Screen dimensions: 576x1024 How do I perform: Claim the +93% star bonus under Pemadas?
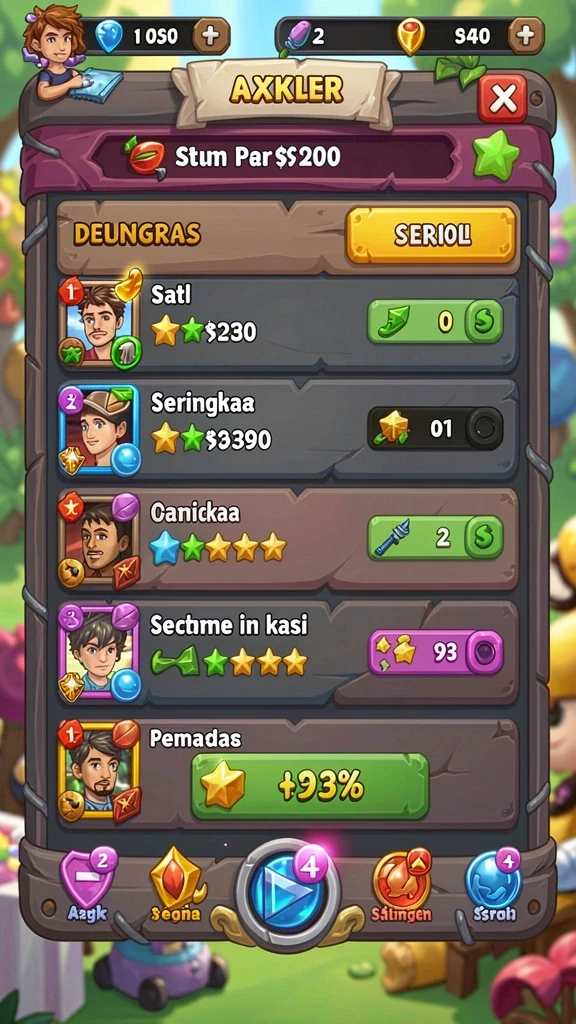(x=310, y=786)
